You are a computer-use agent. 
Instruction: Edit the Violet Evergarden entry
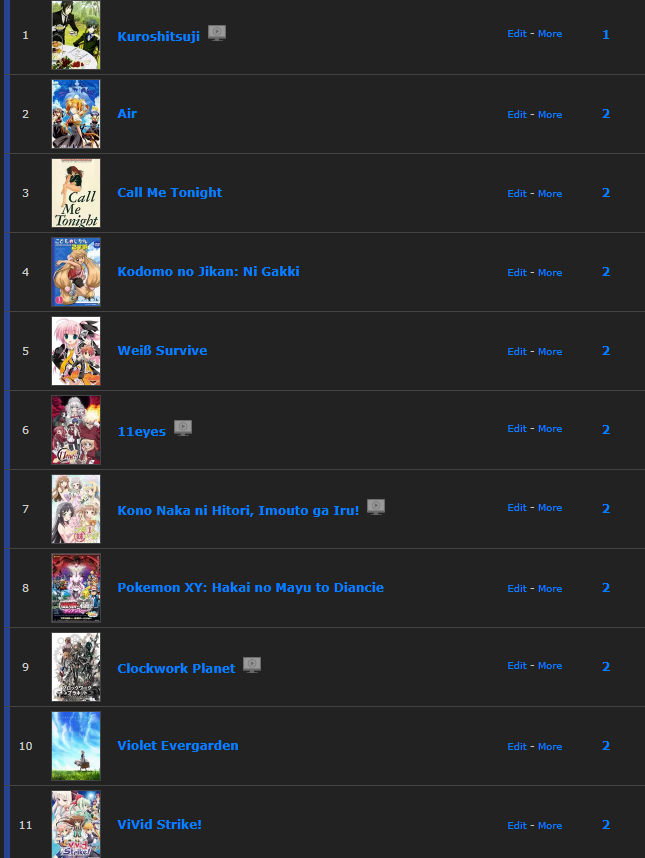(x=516, y=746)
